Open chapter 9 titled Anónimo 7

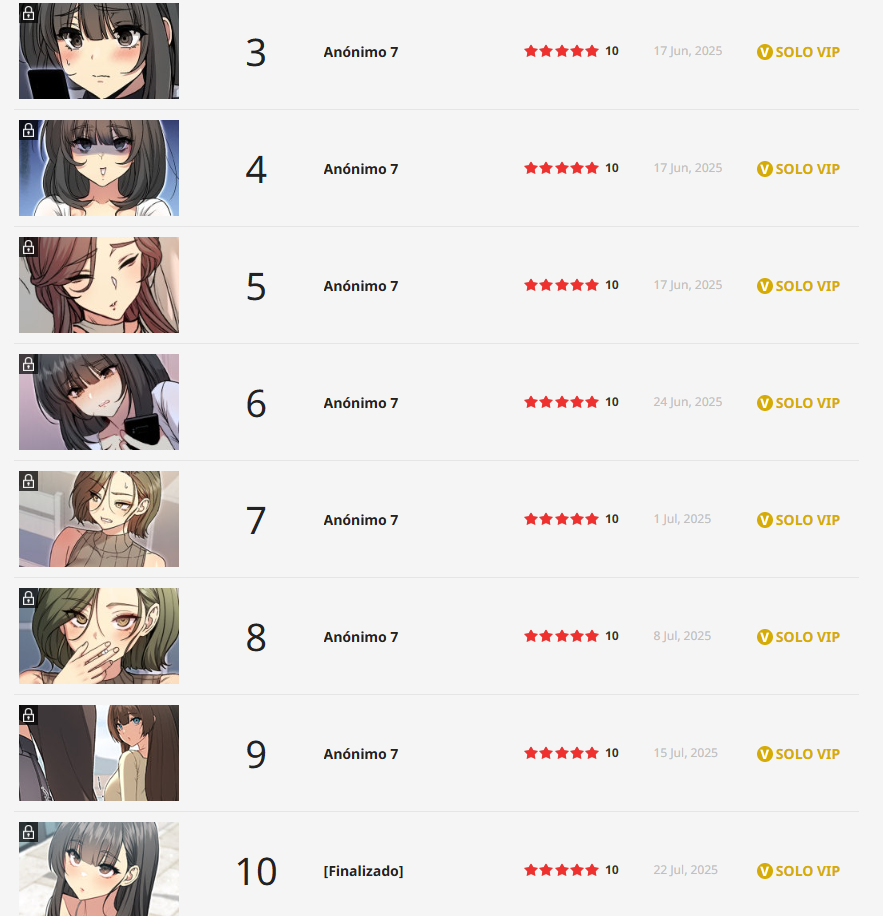pyautogui.click(x=361, y=754)
